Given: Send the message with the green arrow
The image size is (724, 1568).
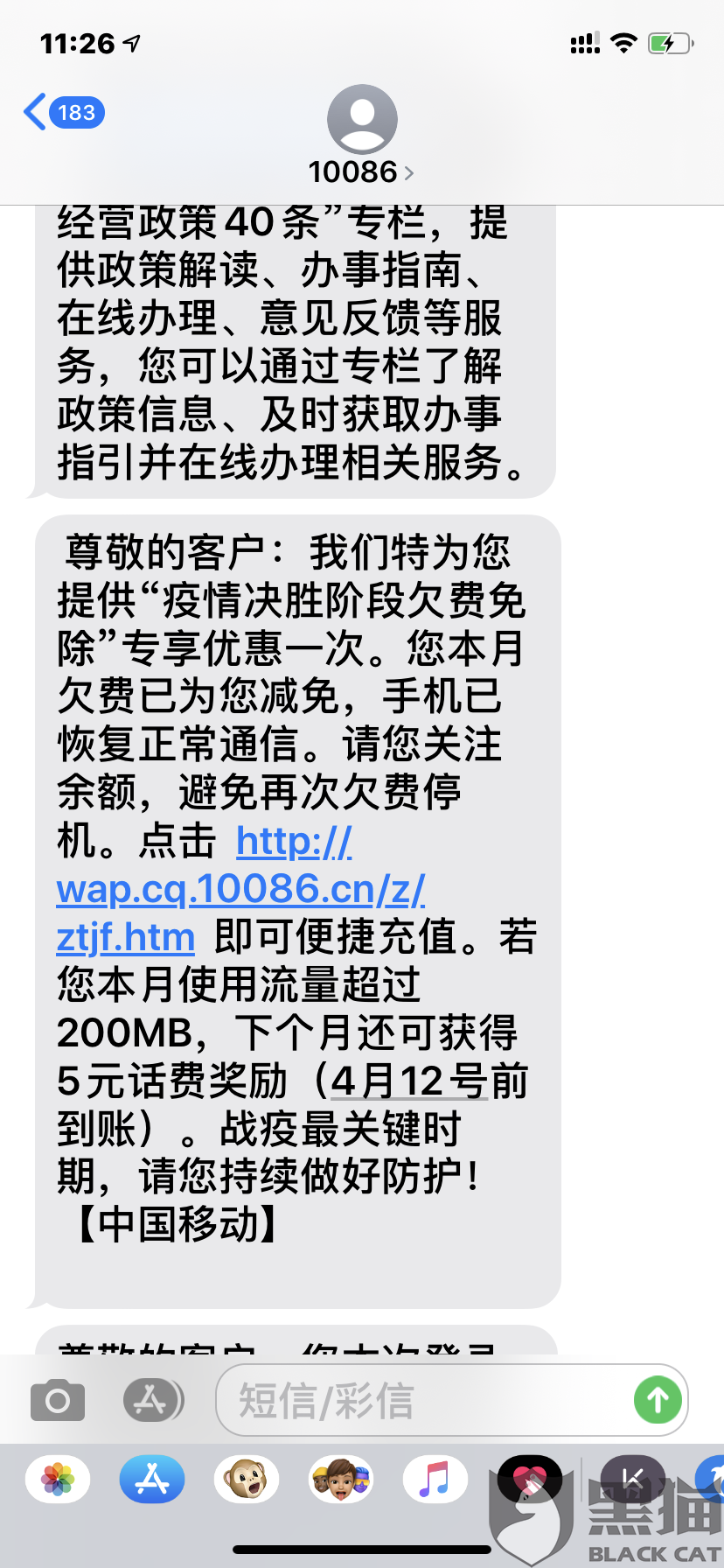Looking at the screenshot, I should 658,1400.
